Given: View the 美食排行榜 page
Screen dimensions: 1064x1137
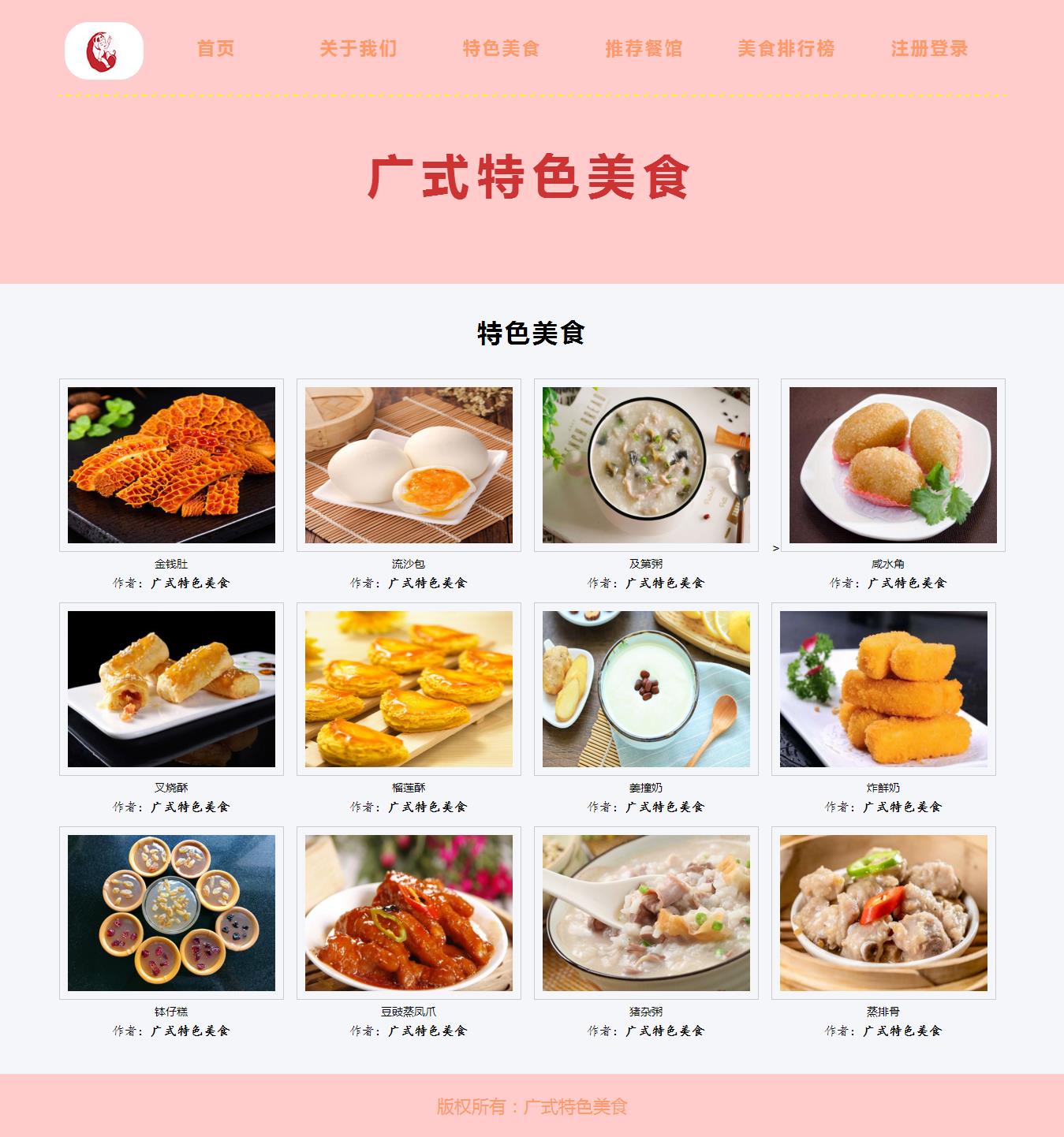Looking at the screenshot, I should [x=786, y=49].
